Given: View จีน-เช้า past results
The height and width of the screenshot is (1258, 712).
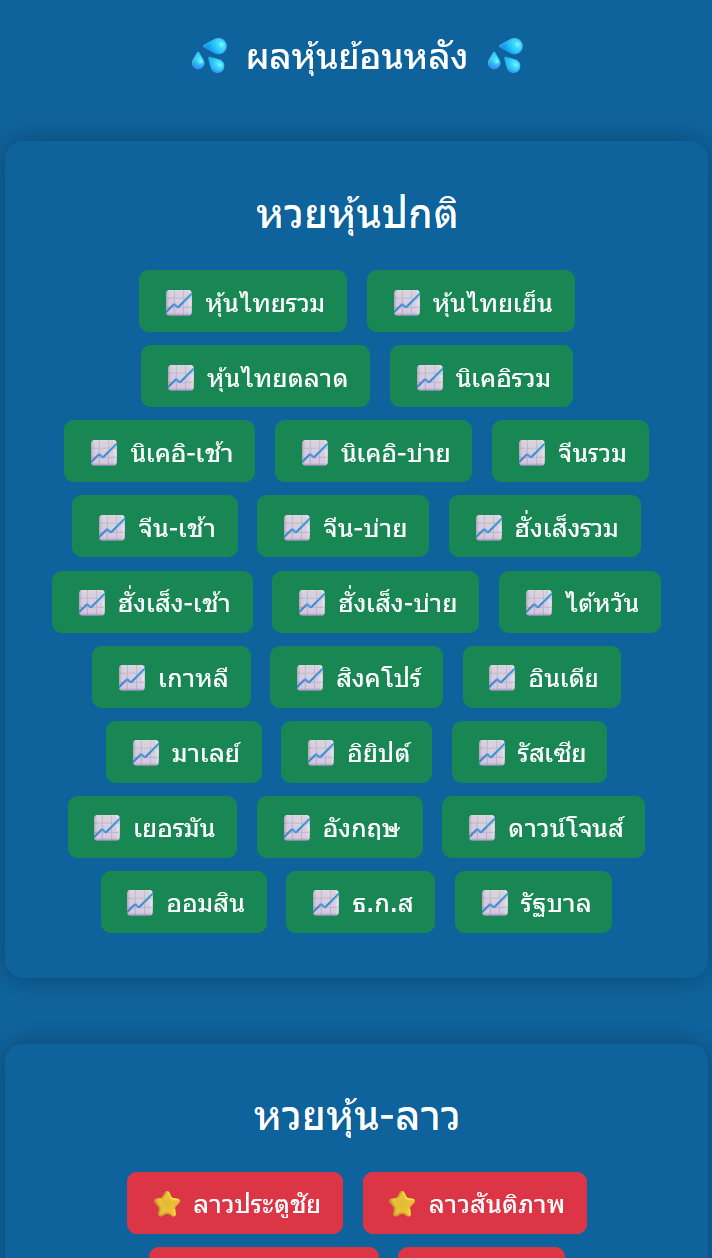Looking at the screenshot, I should point(155,527).
